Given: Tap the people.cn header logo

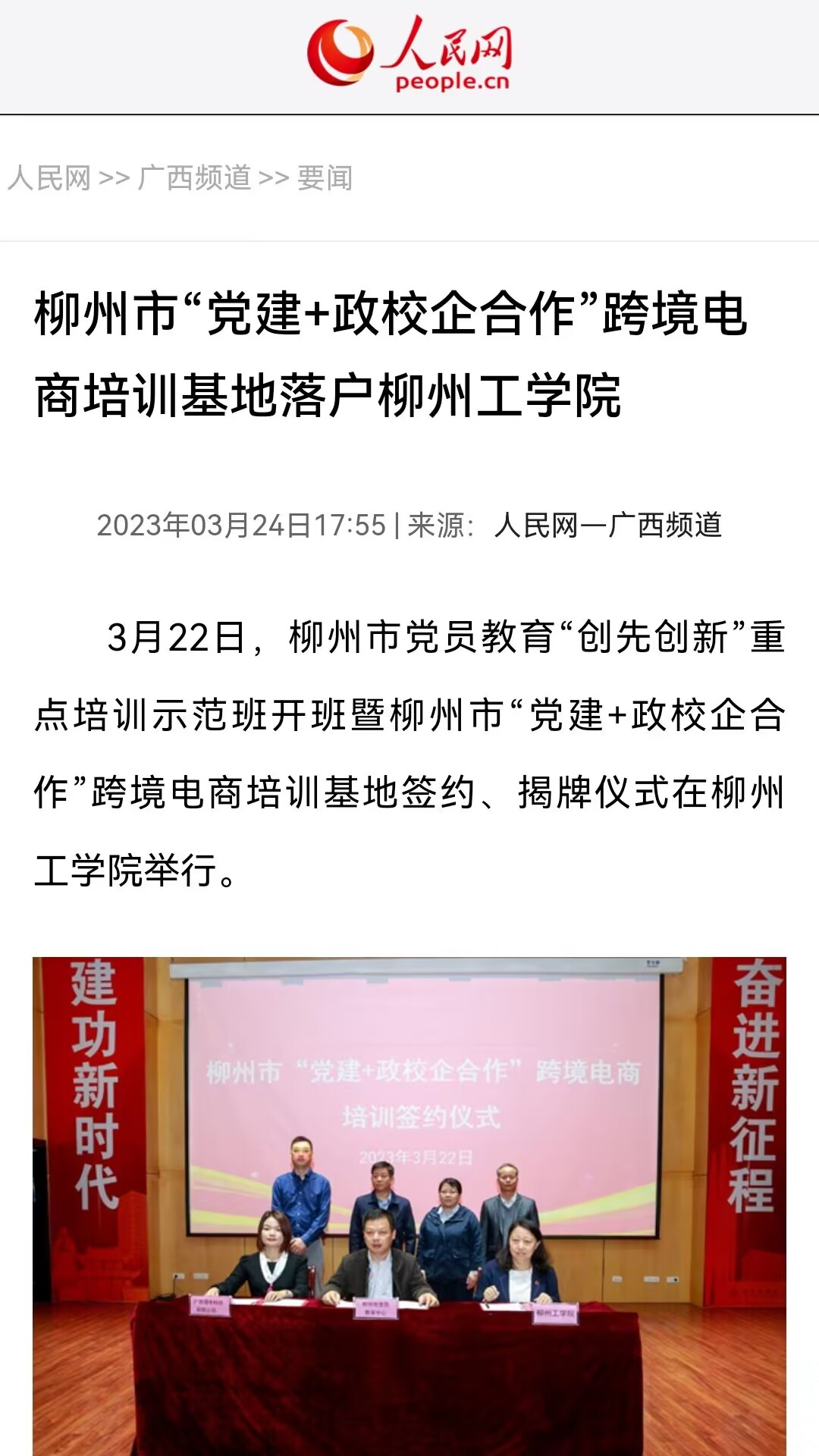Looking at the screenshot, I should (409, 55).
